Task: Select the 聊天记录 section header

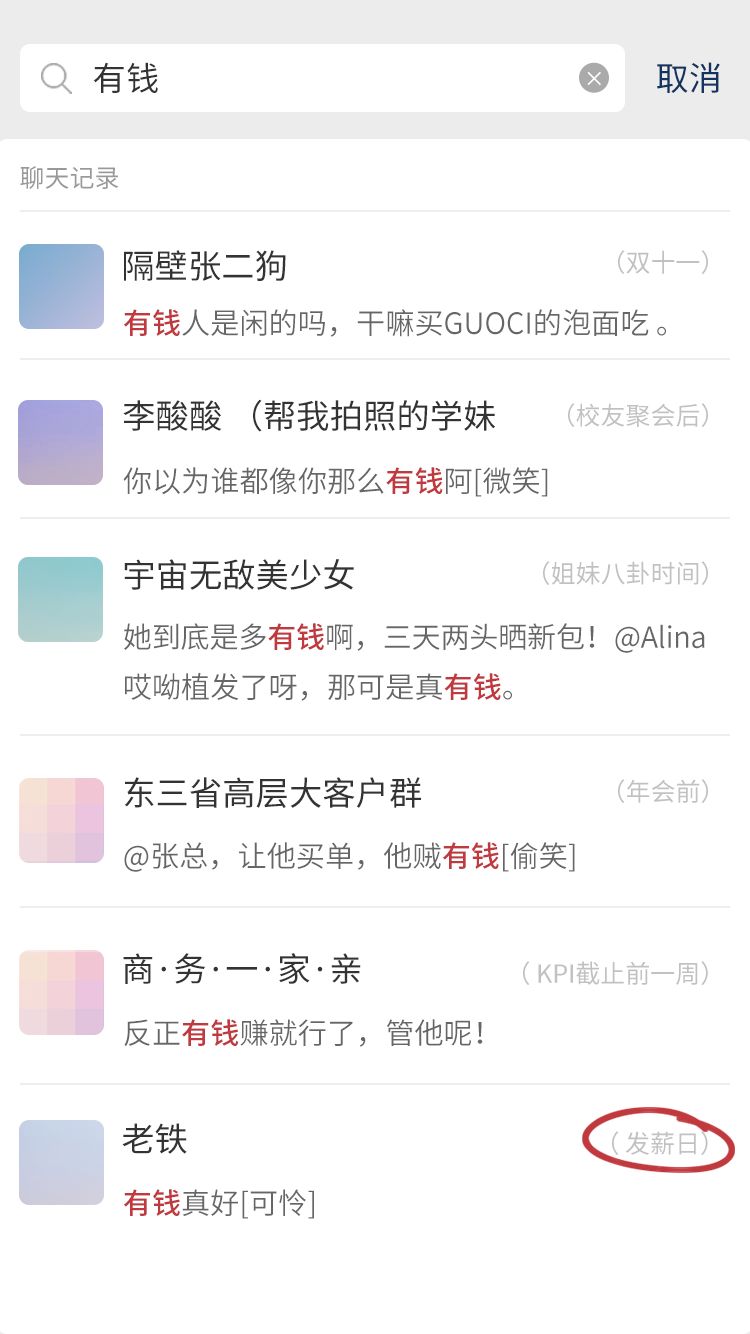Action: click(68, 176)
